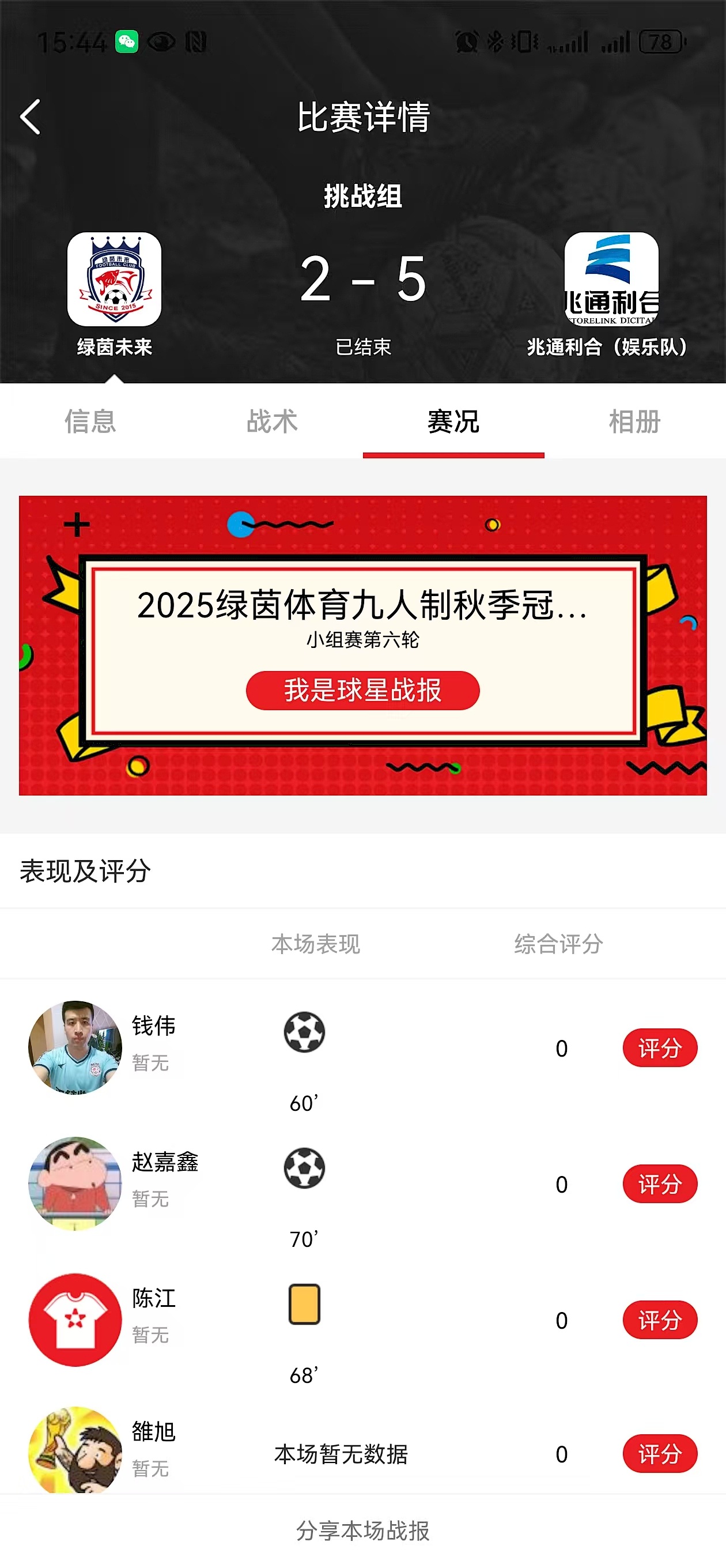Switch to the 信息 tab

point(90,421)
